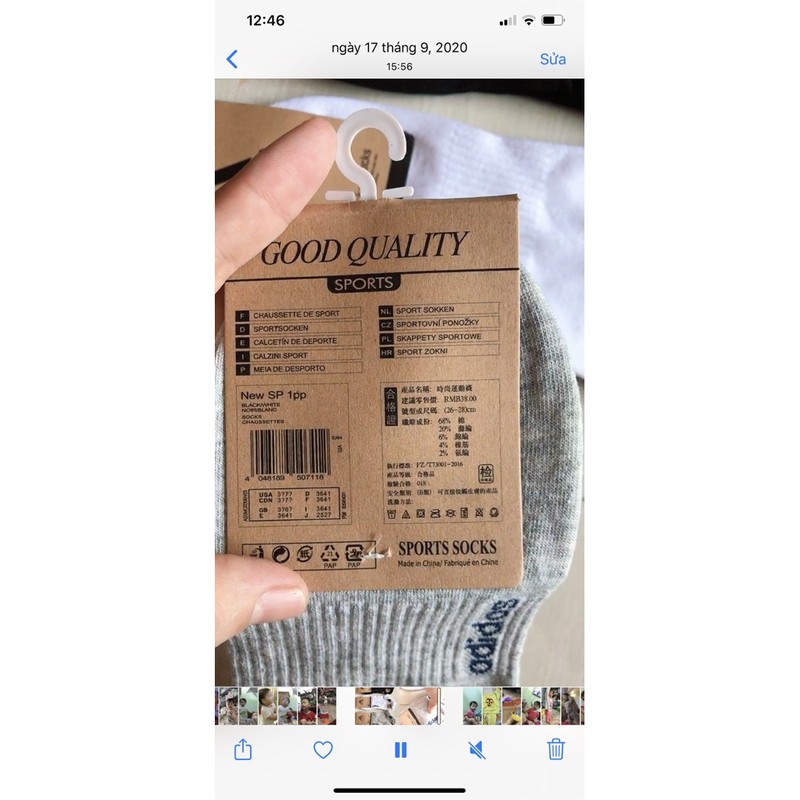Share this video
The height and width of the screenshot is (800, 800).
(243, 749)
